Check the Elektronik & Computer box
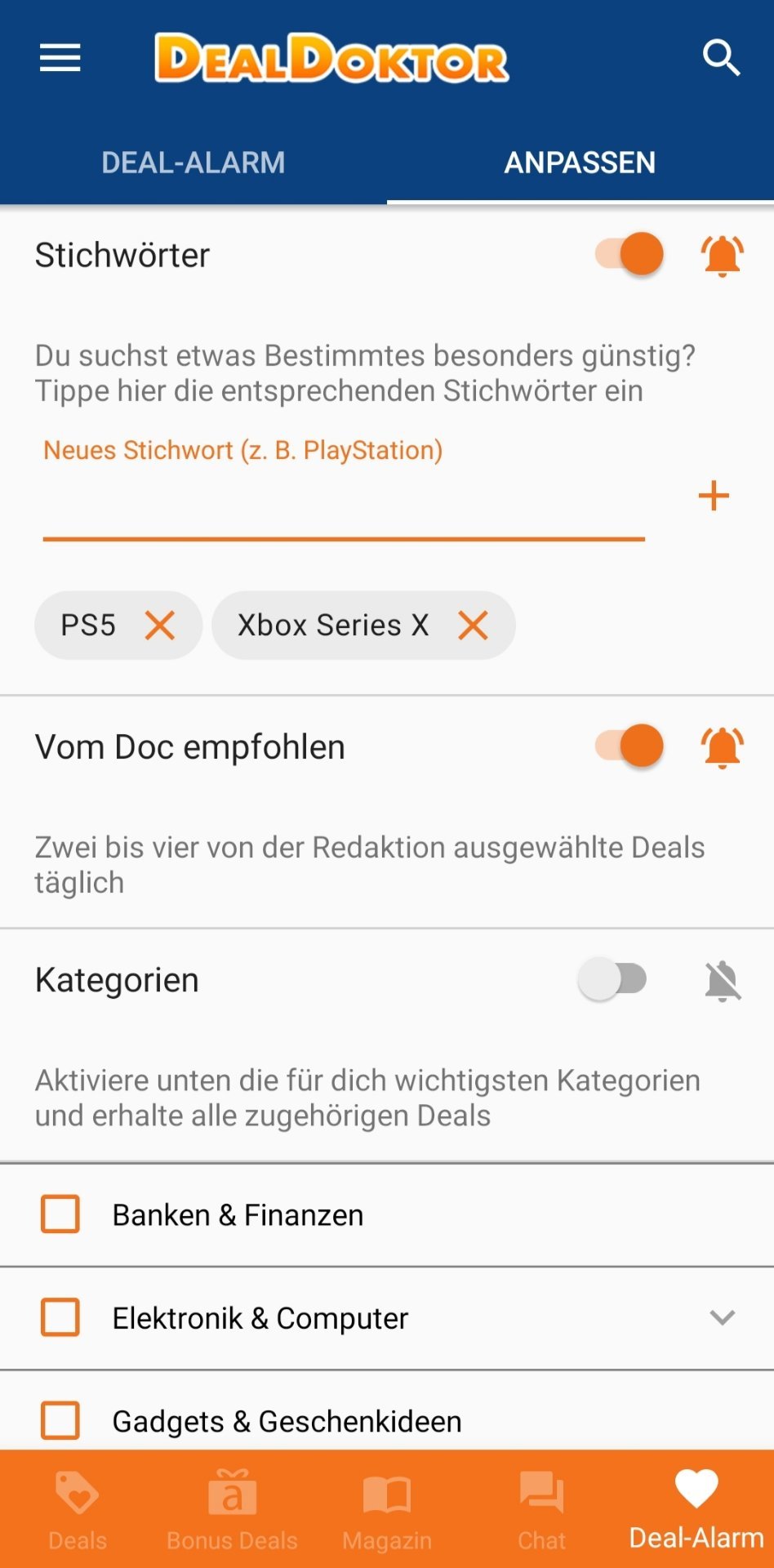Viewport: 774px width, 1568px height. 60,1317
